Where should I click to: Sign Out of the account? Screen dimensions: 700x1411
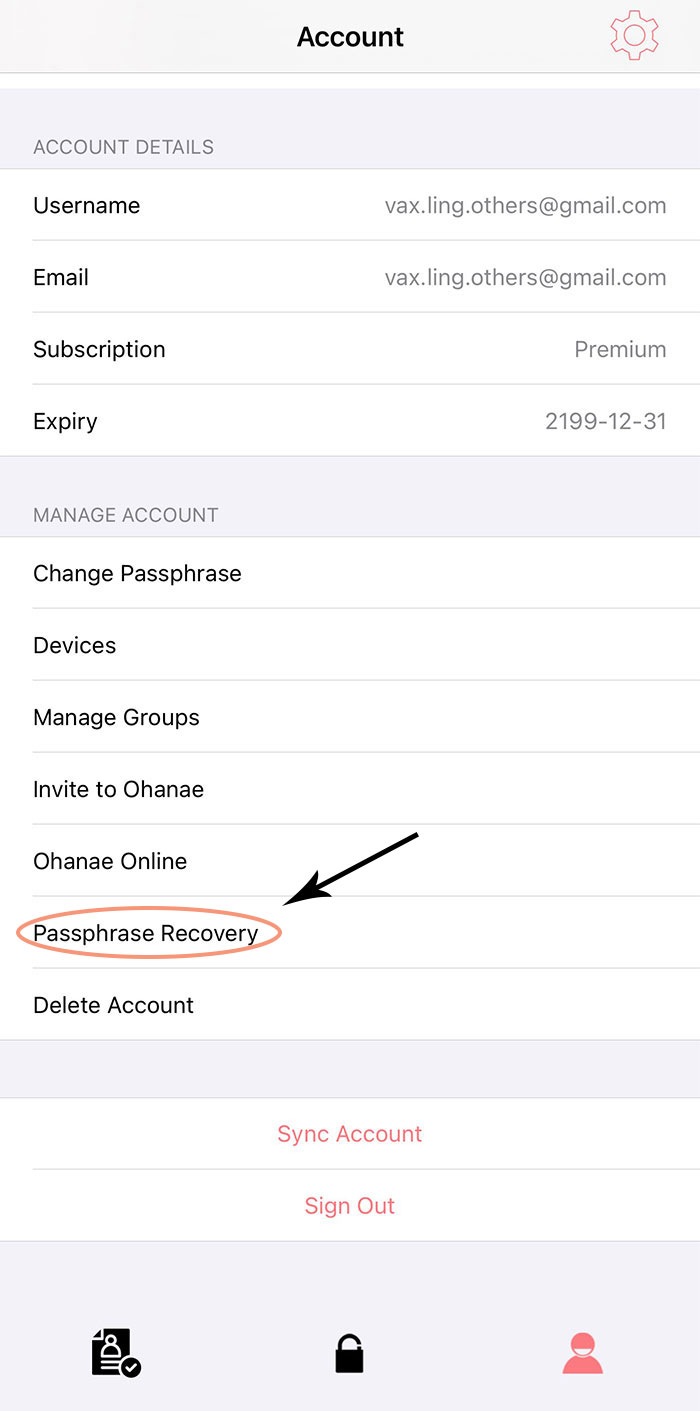pyautogui.click(x=350, y=1206)
